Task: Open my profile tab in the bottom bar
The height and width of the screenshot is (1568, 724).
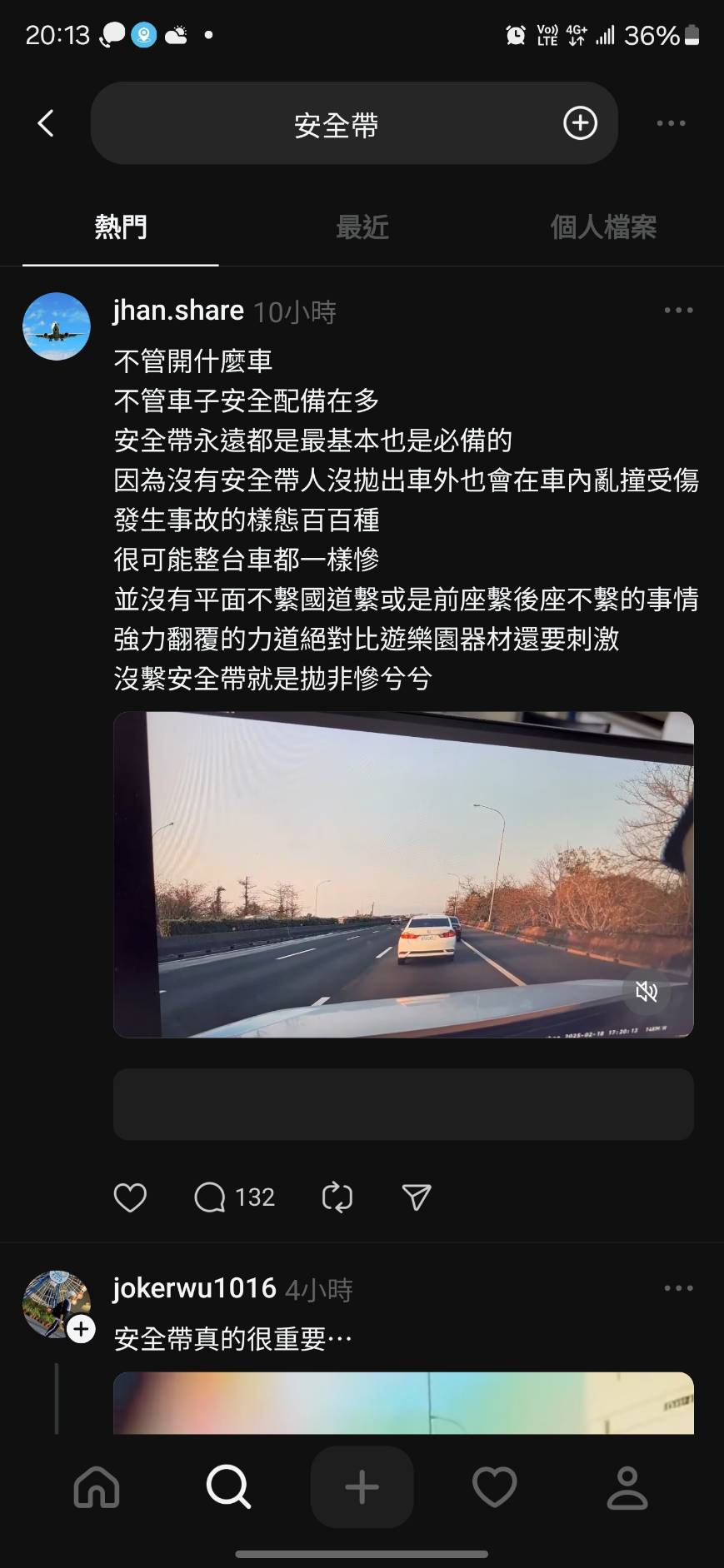Action: coord(627,1487)
